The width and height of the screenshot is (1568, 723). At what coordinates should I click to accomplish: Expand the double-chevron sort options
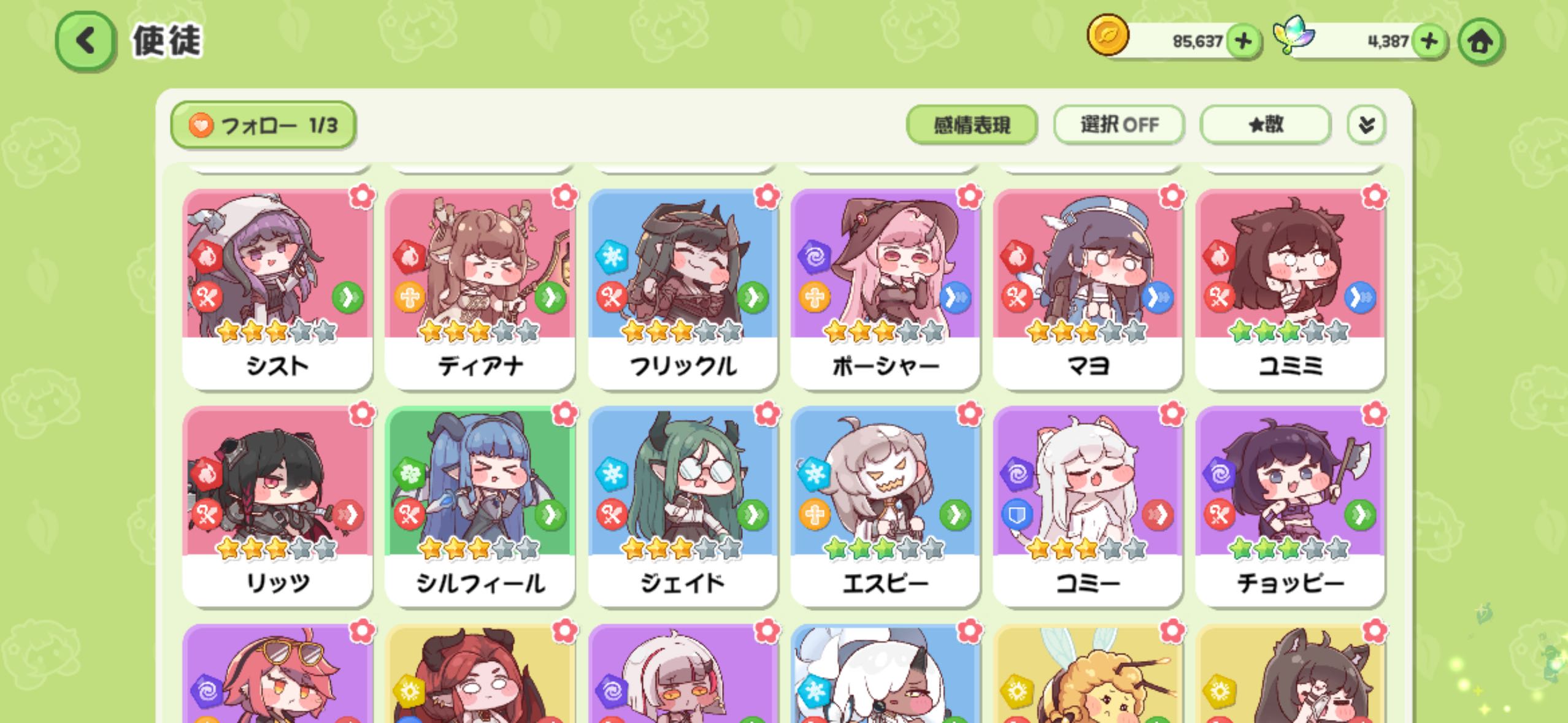(x=1366, y=125)
